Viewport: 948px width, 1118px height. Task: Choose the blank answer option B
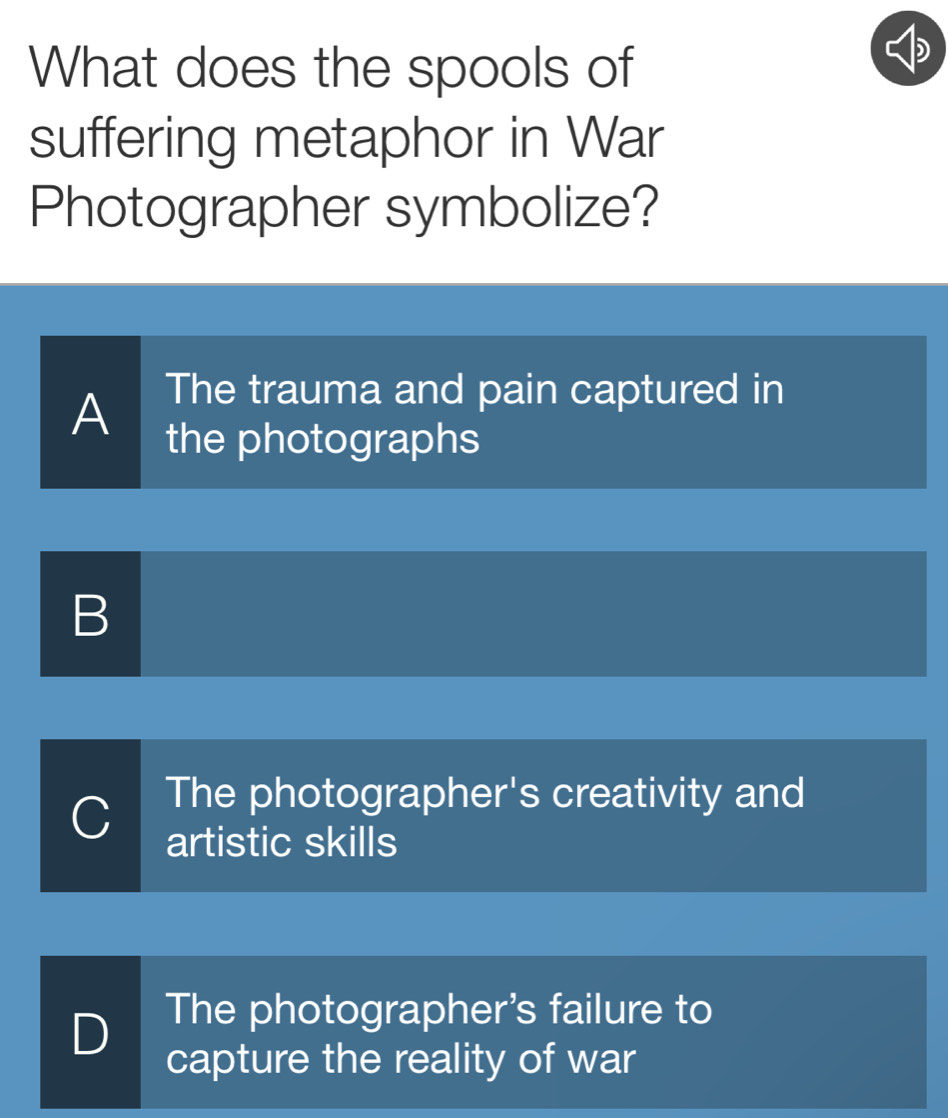[483, 614]
